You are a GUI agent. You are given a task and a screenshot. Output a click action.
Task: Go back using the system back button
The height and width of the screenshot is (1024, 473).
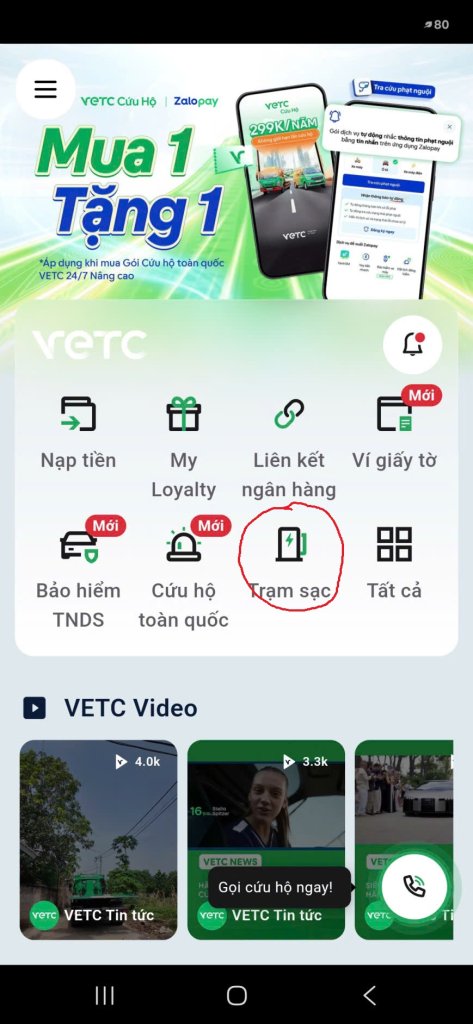(x=369, y=995)
